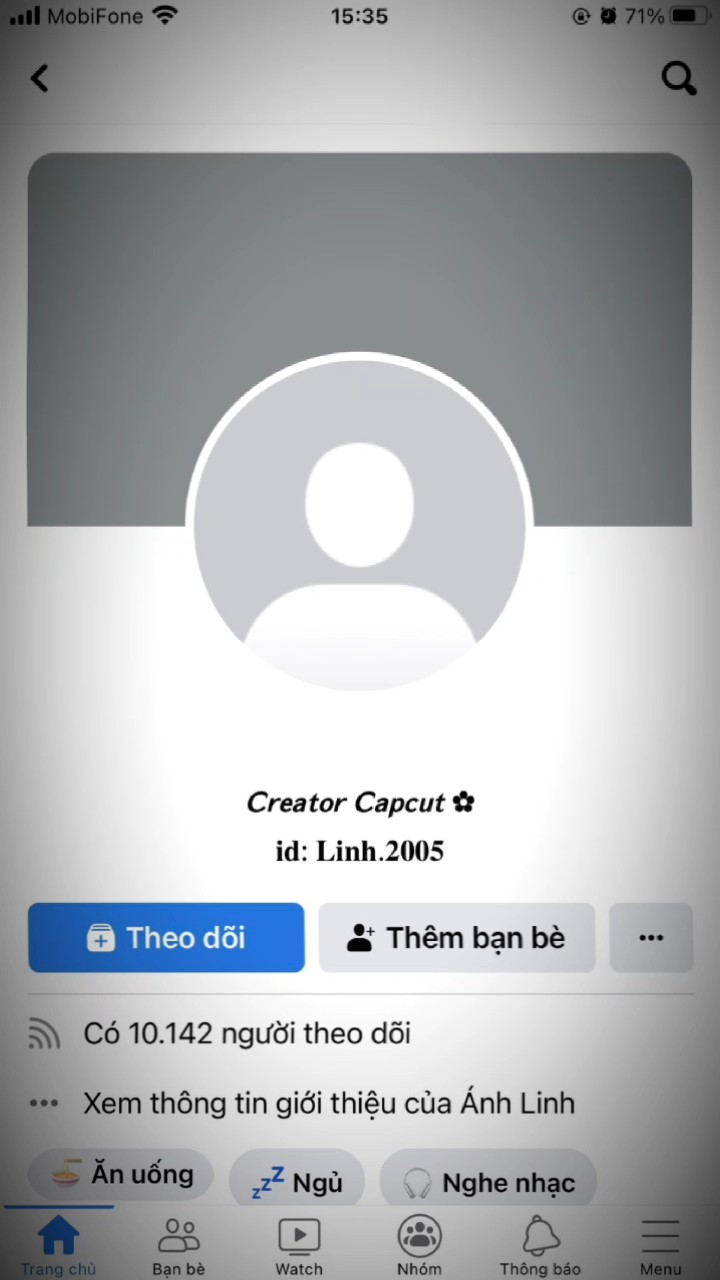Open the three-dot more options button
The height and width of the screenshot is (1280, 720).
coord(651,937)
